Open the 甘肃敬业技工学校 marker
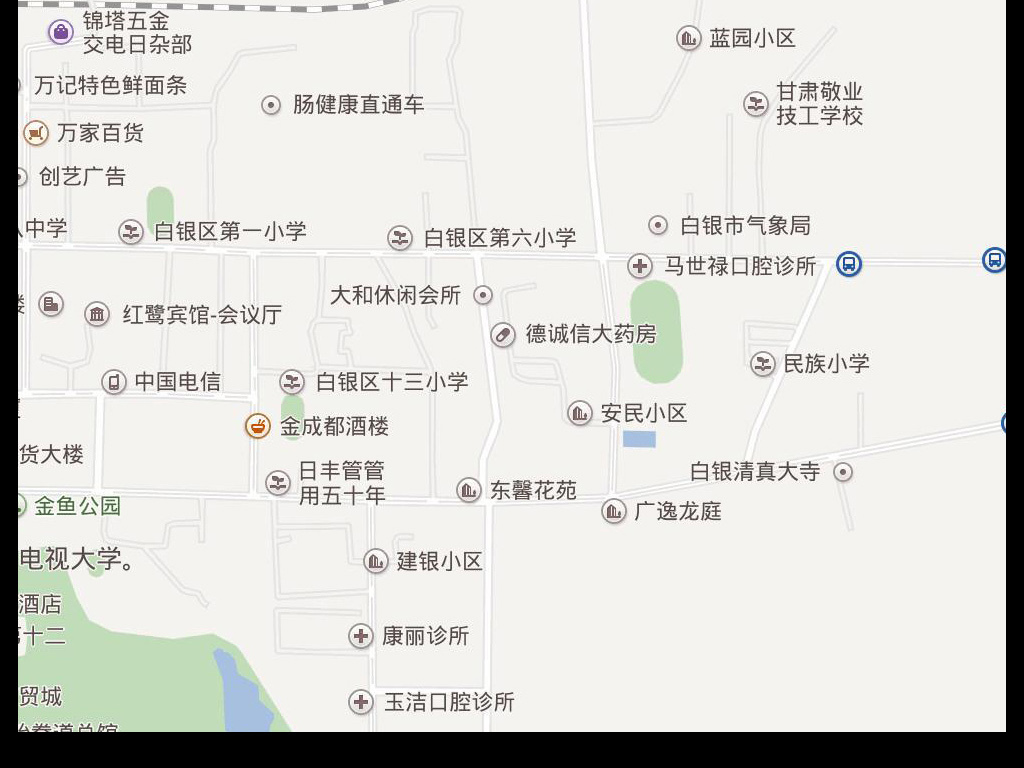Screen dimensions: 1024x768 tap(756, 104)
